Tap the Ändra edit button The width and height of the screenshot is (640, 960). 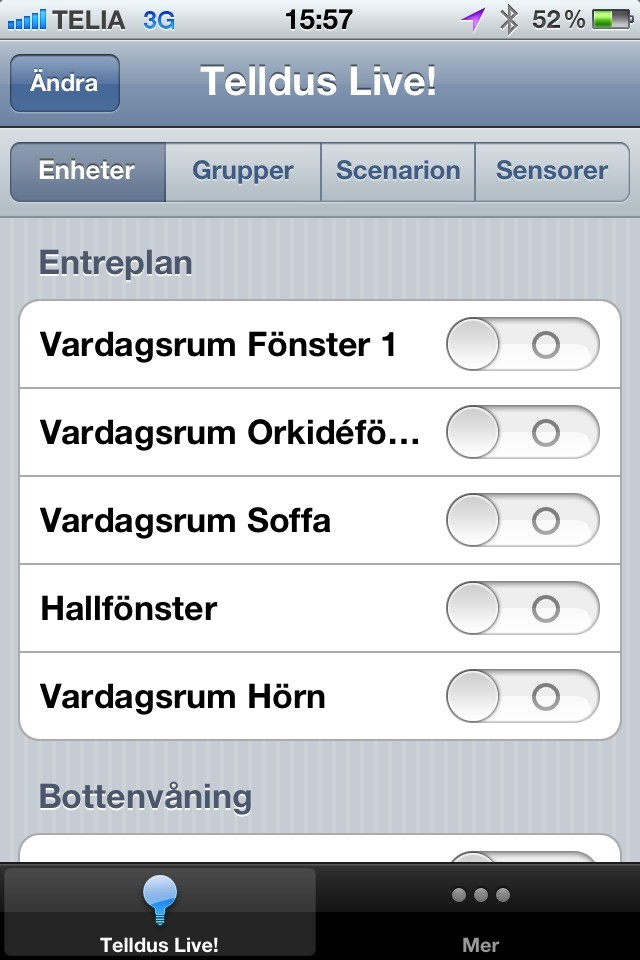tap(65, 83)
